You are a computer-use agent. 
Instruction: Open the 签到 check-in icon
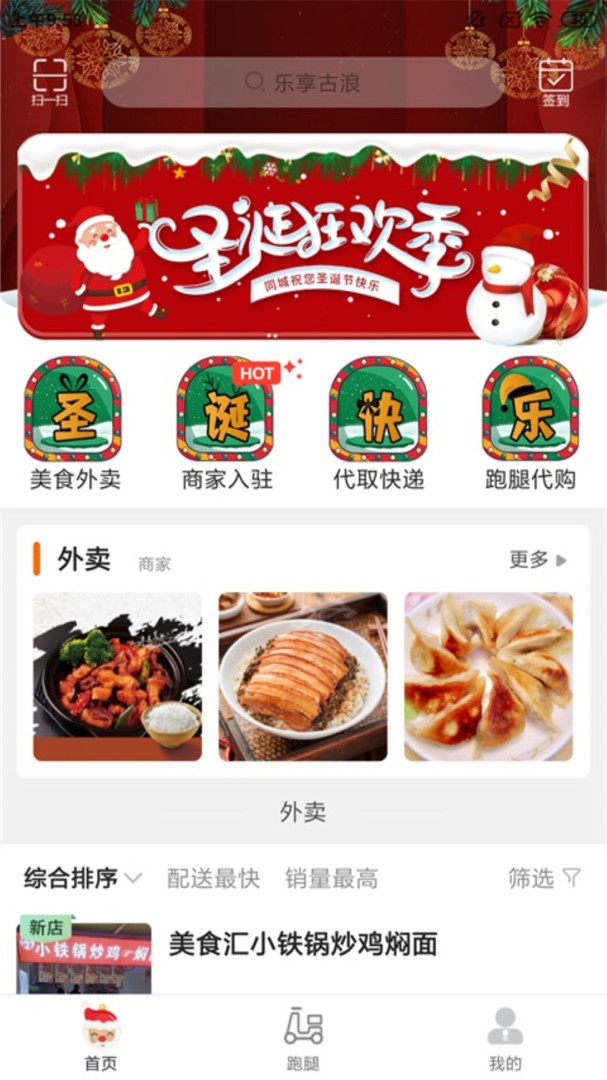(555, 82)
